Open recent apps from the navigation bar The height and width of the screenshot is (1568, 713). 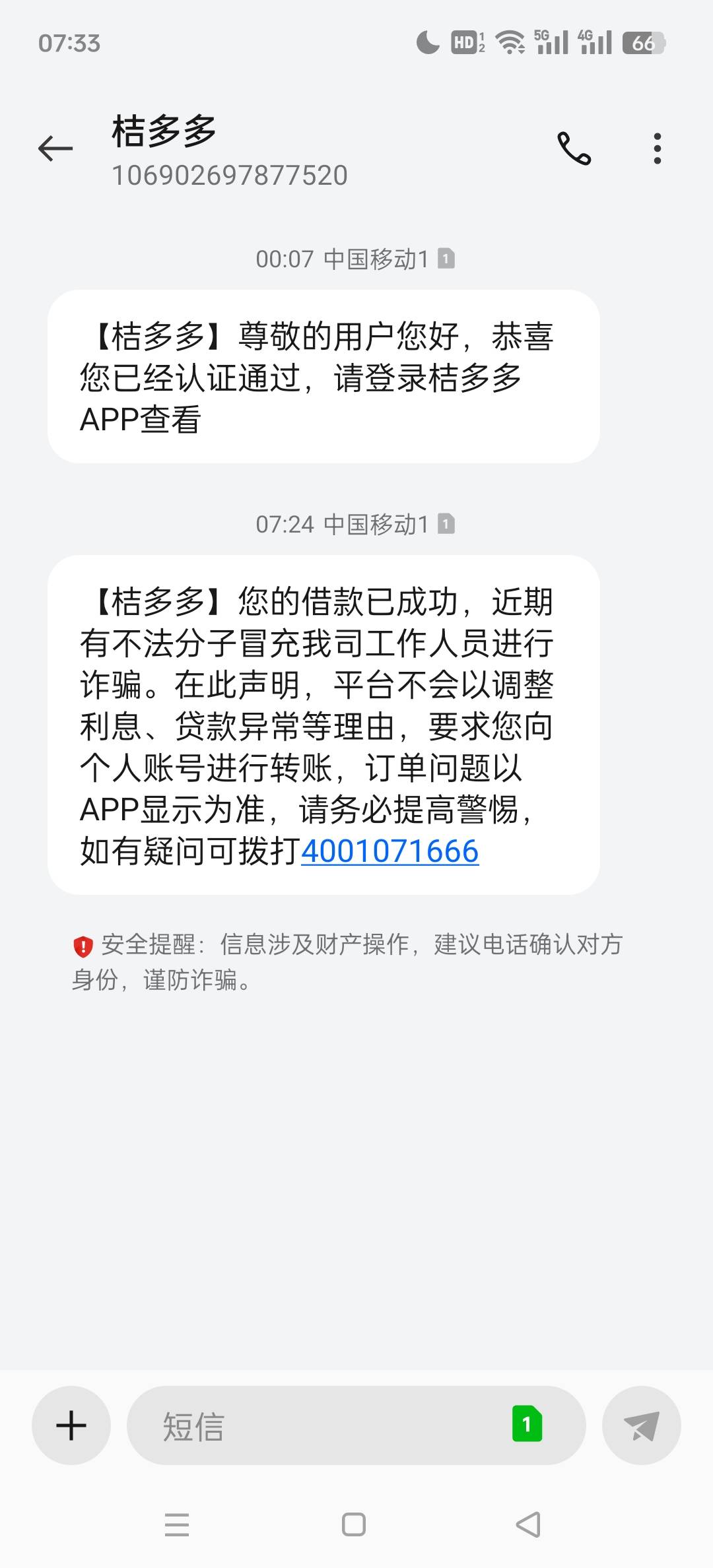pyautogui.click(x=177, y=1524)
